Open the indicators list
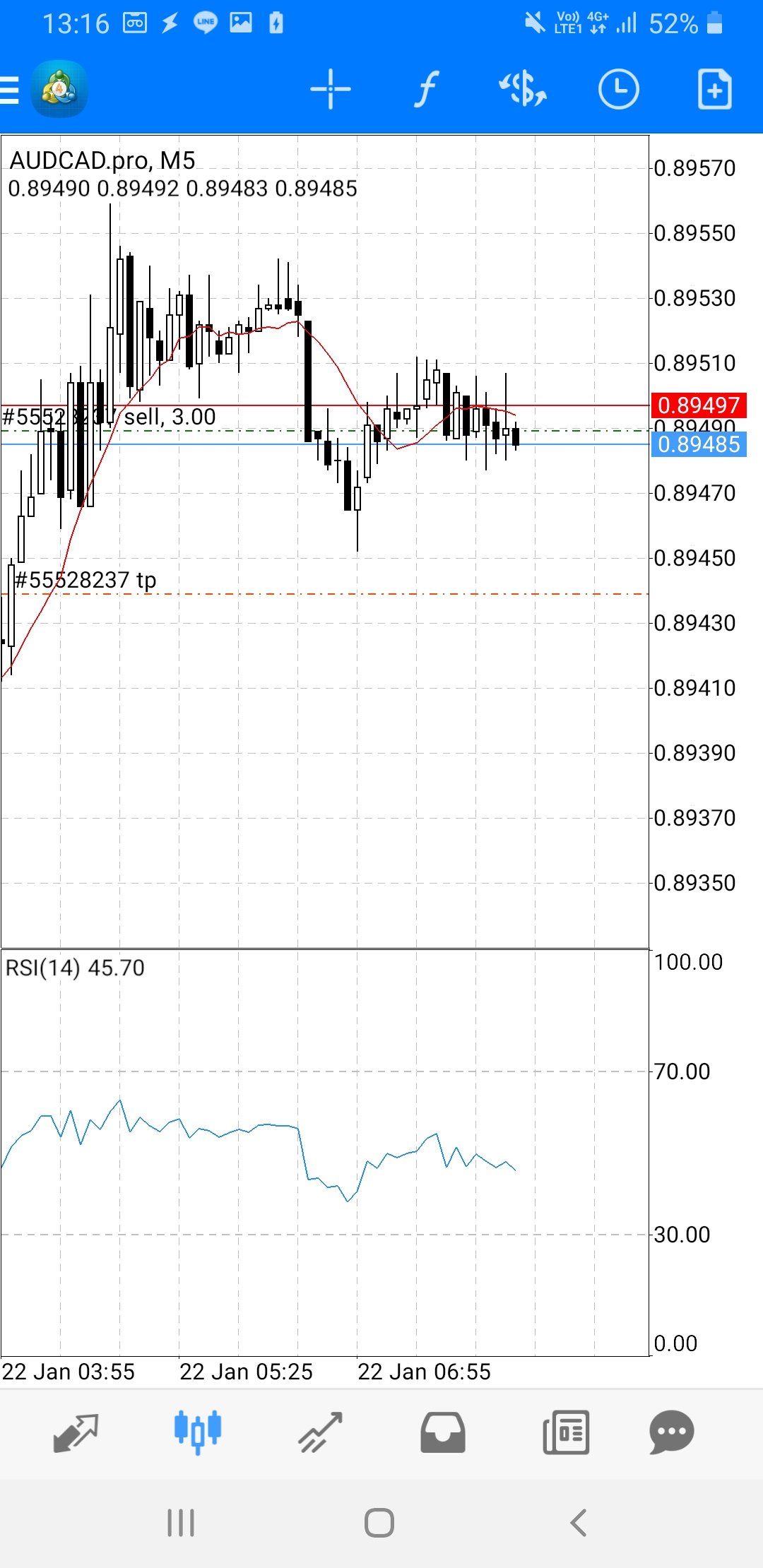The height and width of the screenshot is (1568, 763). coord(426,90)
